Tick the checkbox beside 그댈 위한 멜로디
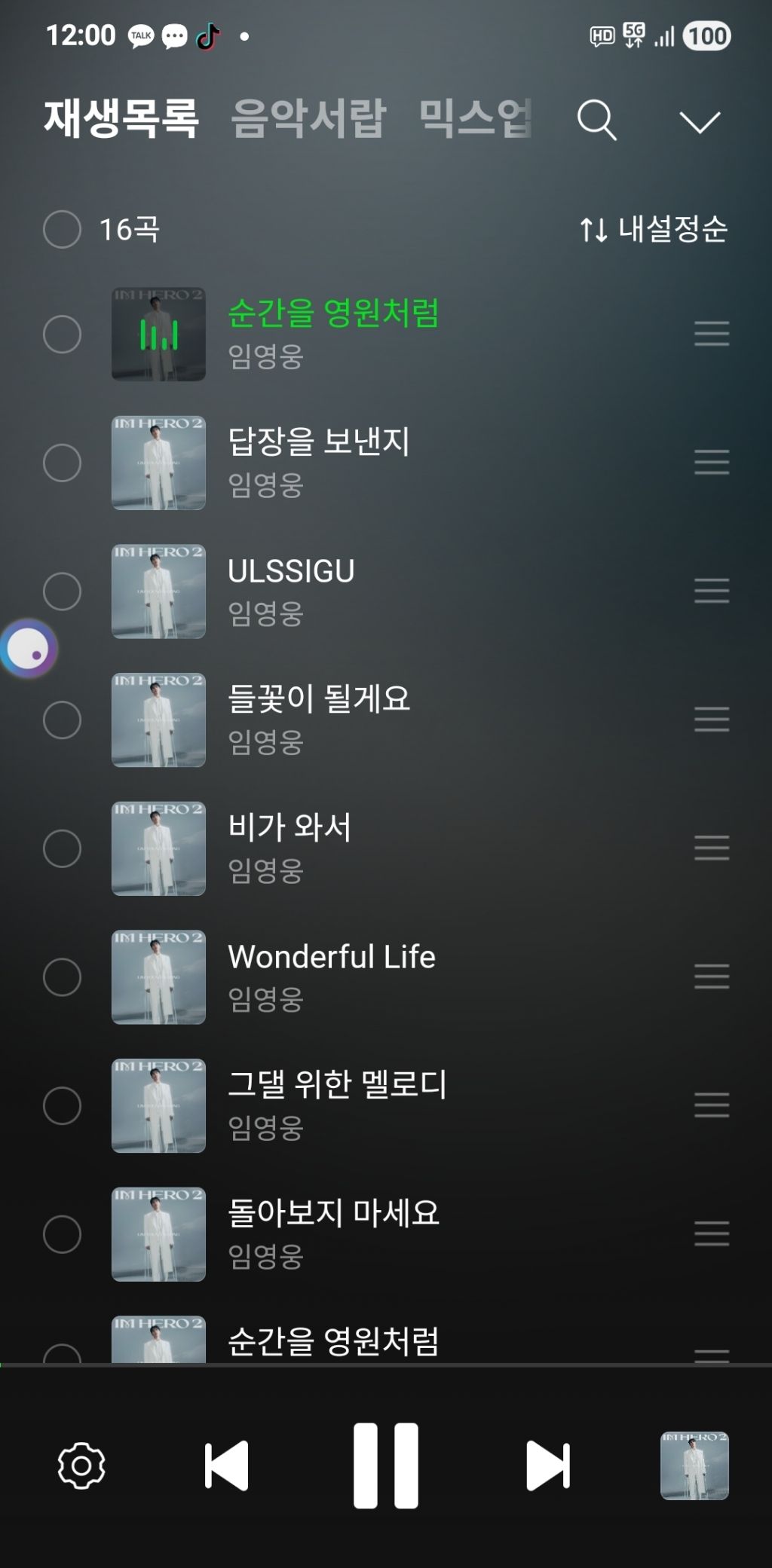 click(63, 1105)
